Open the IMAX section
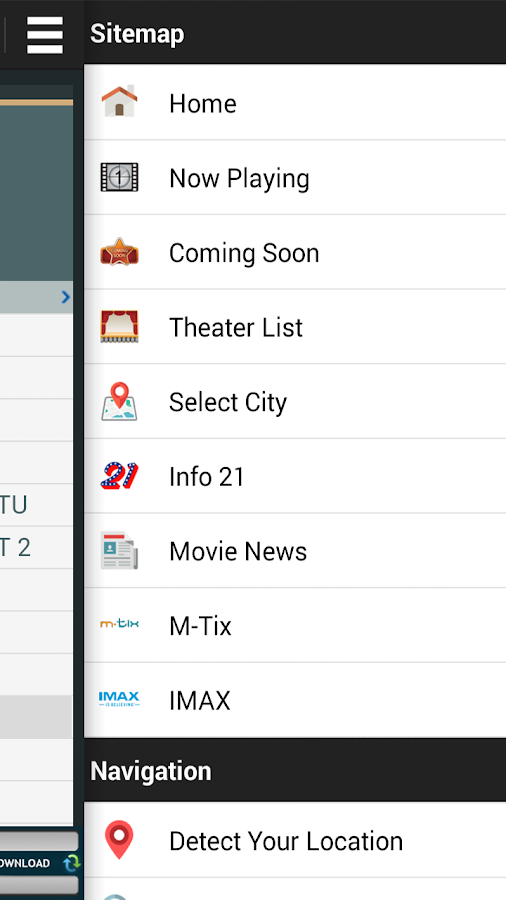This screenshot has width=506, height=900. pyautogui.click(x=295, y=700)
